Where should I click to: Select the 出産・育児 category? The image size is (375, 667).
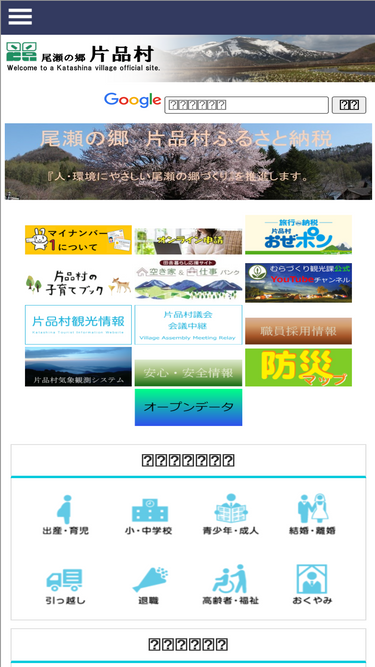pos(65,515)
